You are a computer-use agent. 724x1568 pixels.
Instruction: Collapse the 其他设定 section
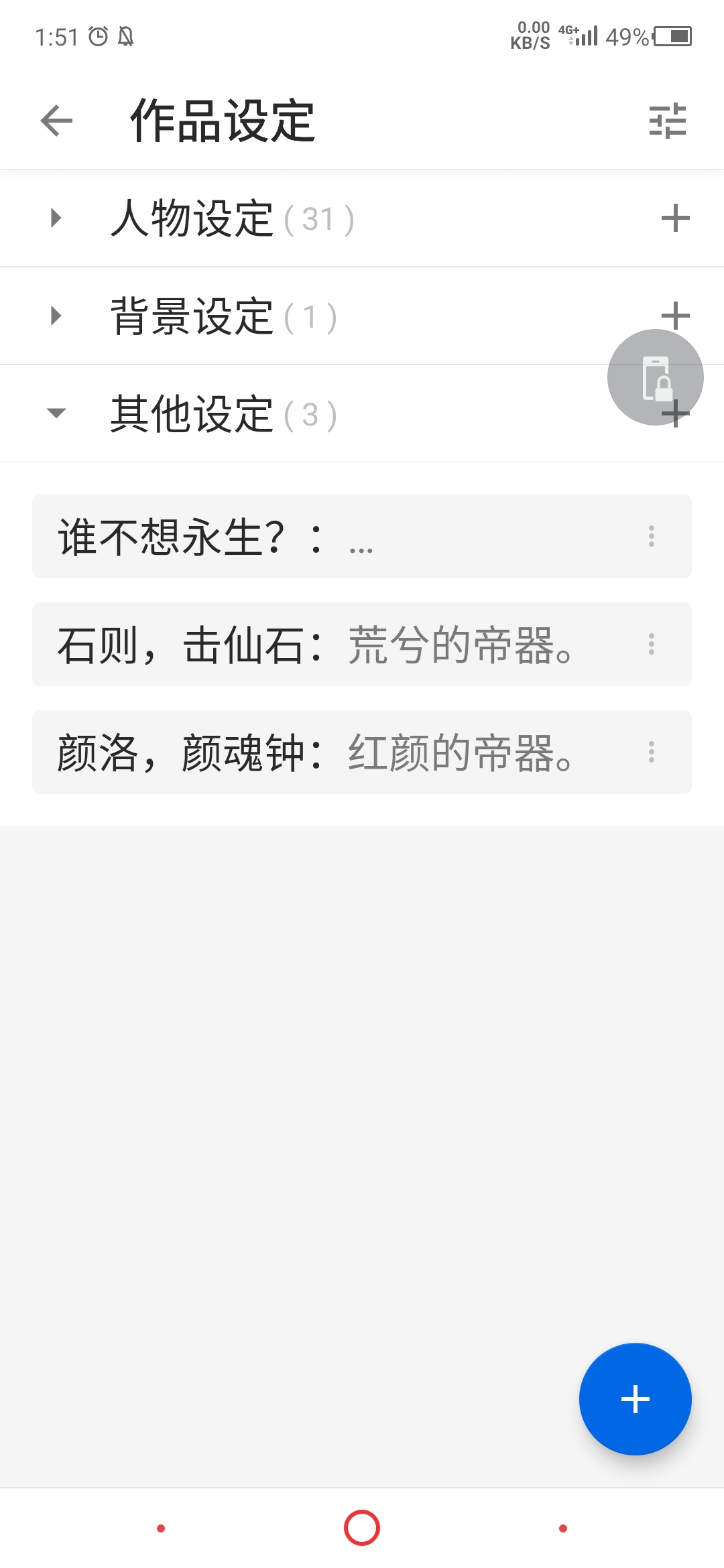[56, 413]
